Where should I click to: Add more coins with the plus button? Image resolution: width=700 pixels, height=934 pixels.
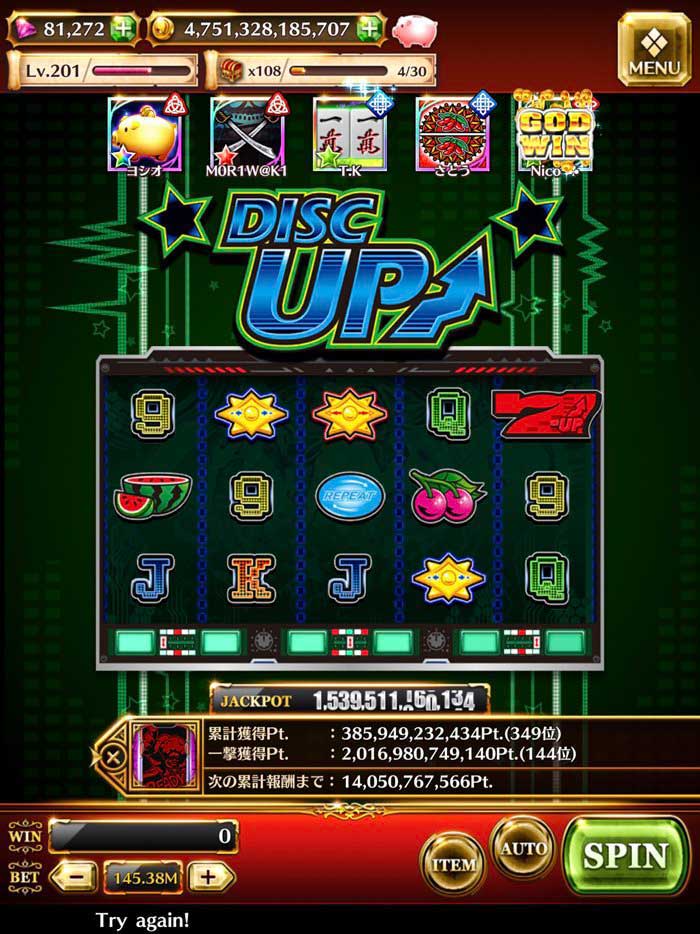(369, 30)
